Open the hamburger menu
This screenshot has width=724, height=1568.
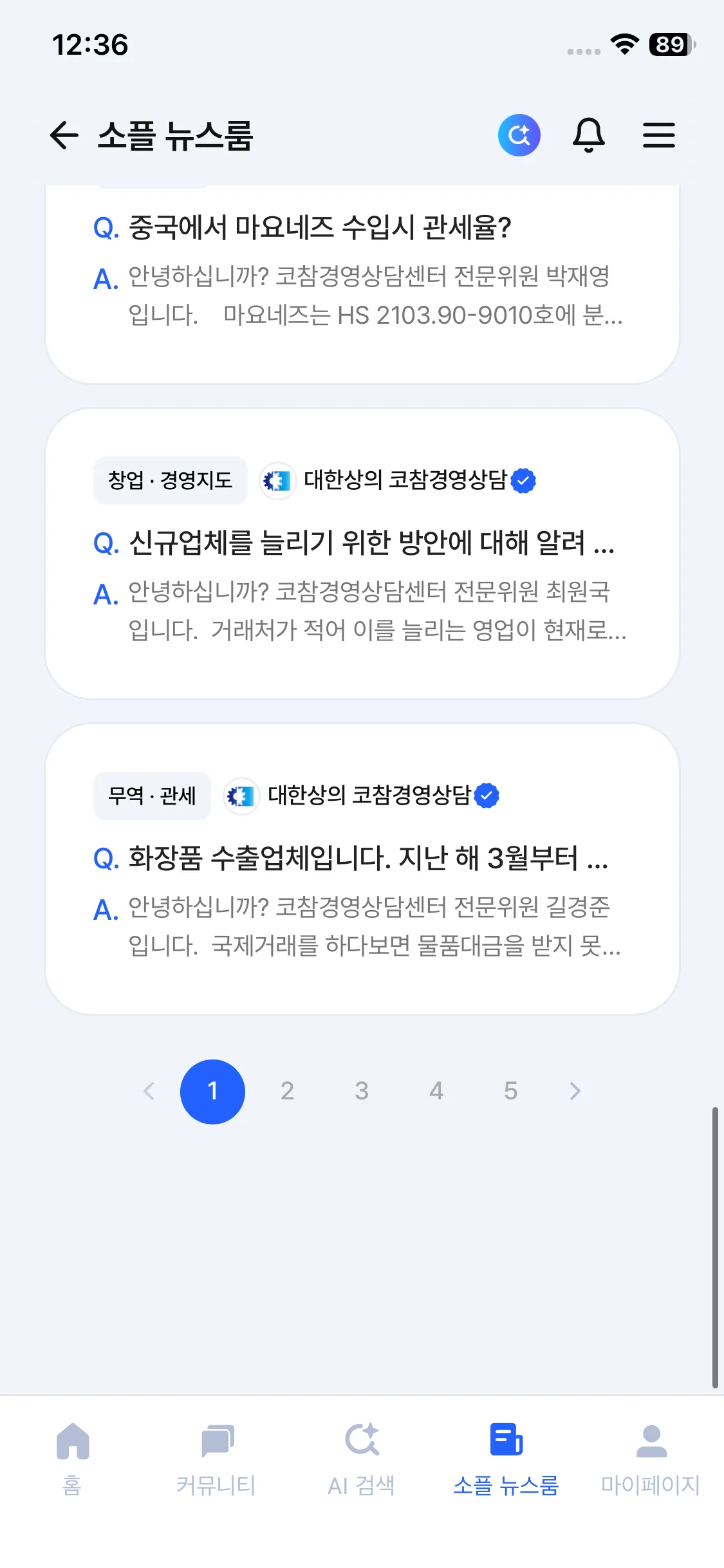659,135
